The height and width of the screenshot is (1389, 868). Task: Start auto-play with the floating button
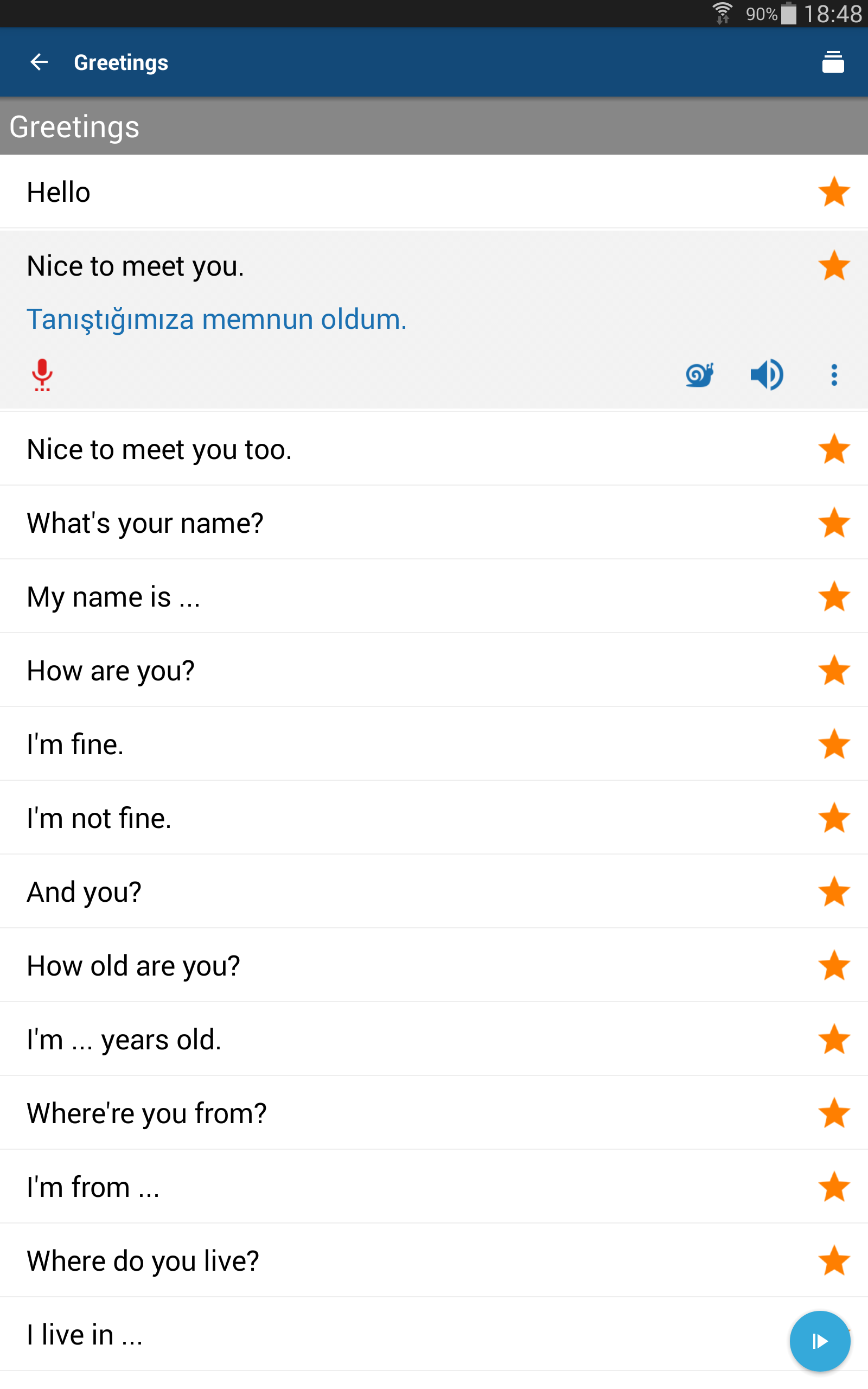click(819, 1341)
